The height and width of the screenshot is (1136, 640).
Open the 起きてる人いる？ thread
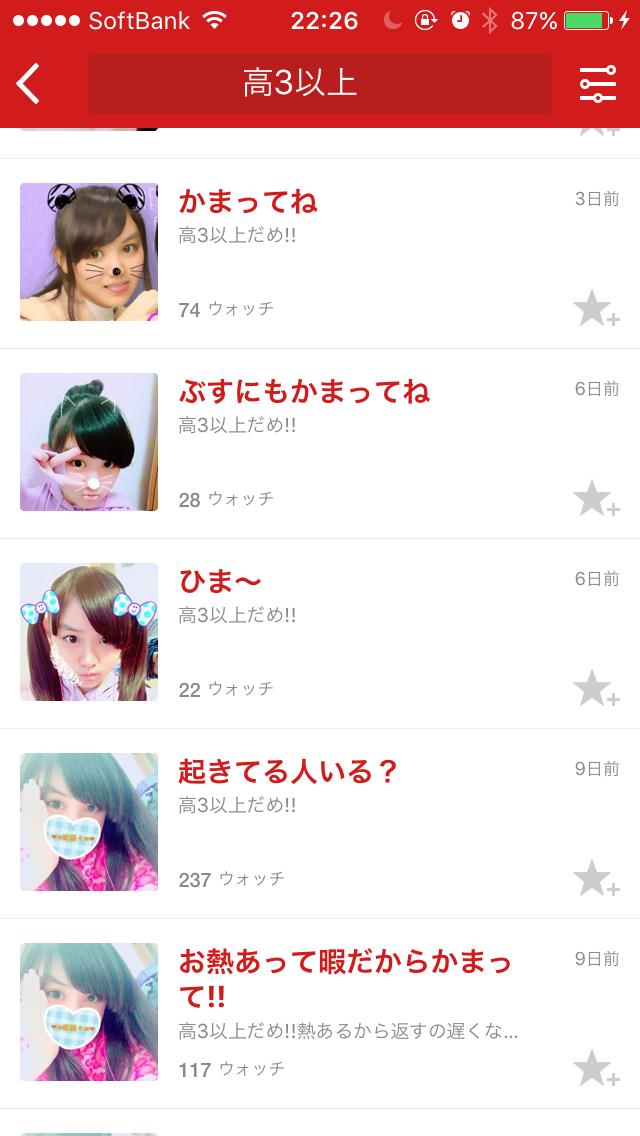coord(288,772)
